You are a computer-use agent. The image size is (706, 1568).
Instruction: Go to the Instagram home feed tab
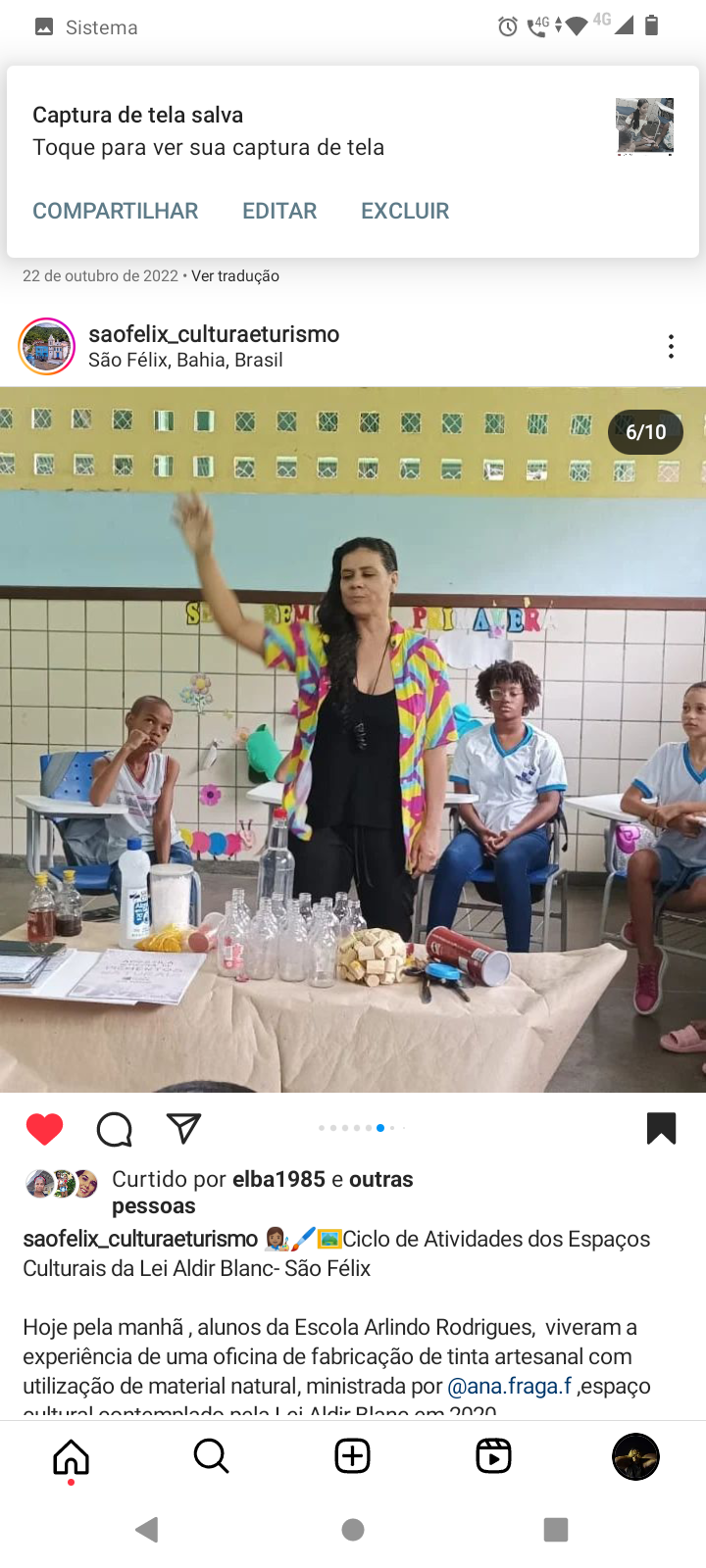71,1457
